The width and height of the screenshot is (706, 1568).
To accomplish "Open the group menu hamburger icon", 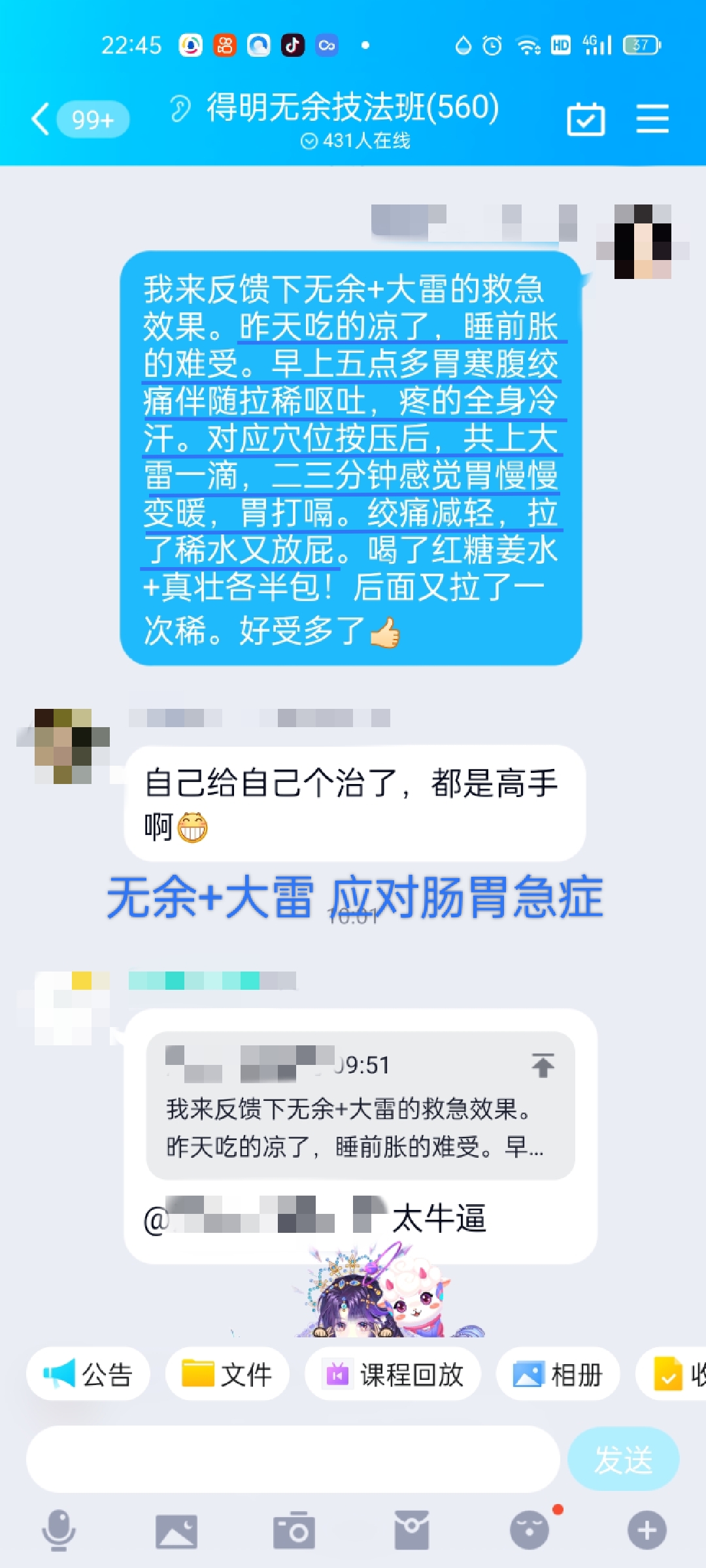I will pos(652,119).
